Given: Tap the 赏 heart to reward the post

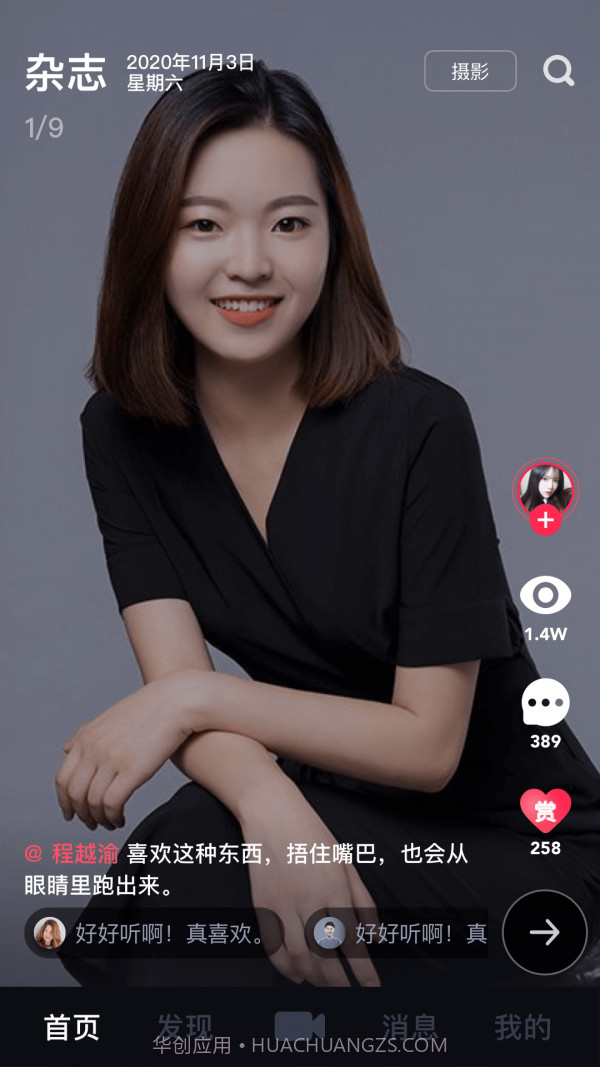Looking at the screenshot, I should [545, 811].
